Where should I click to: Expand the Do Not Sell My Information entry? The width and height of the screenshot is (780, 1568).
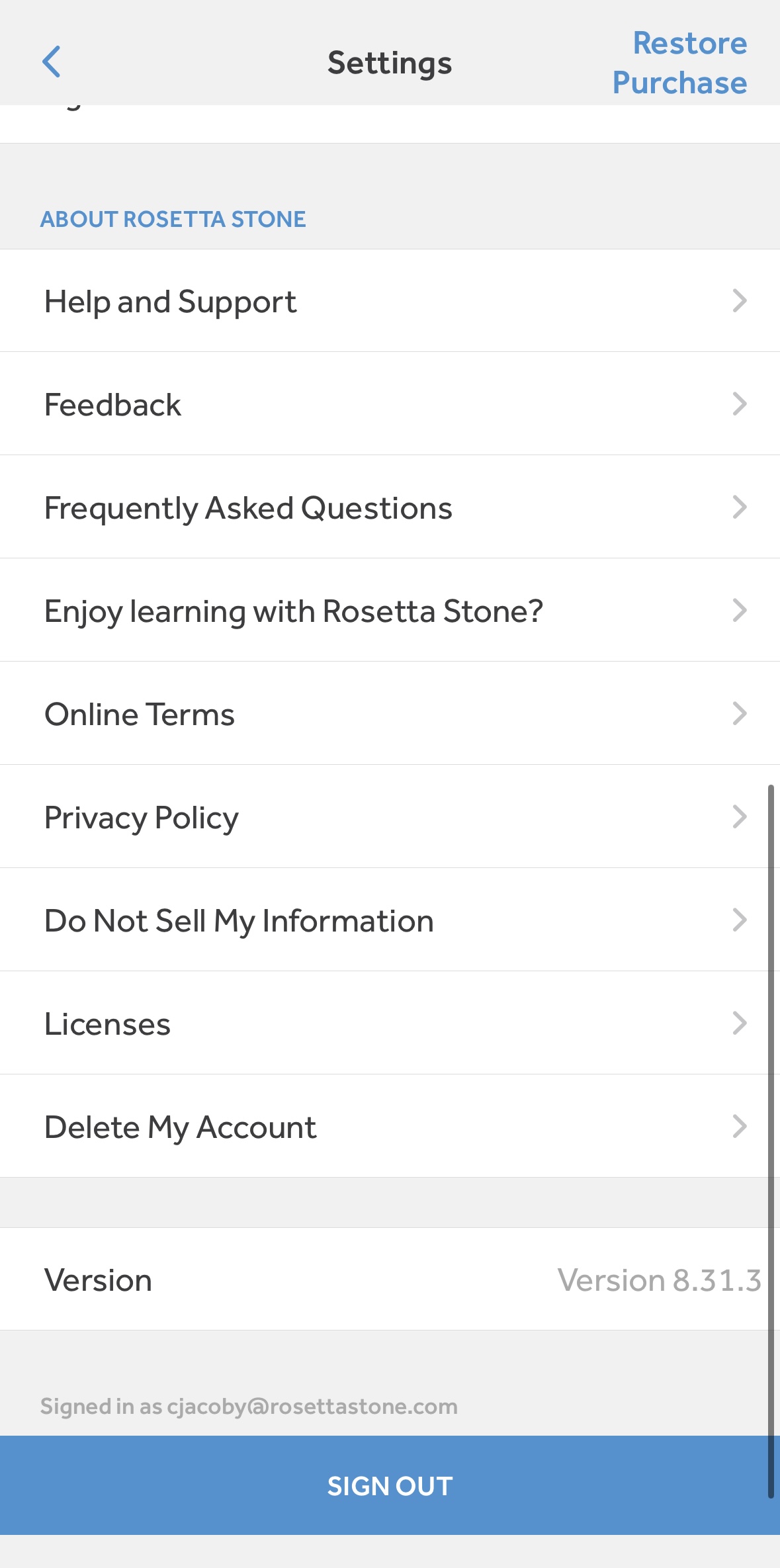coord(390,920)
